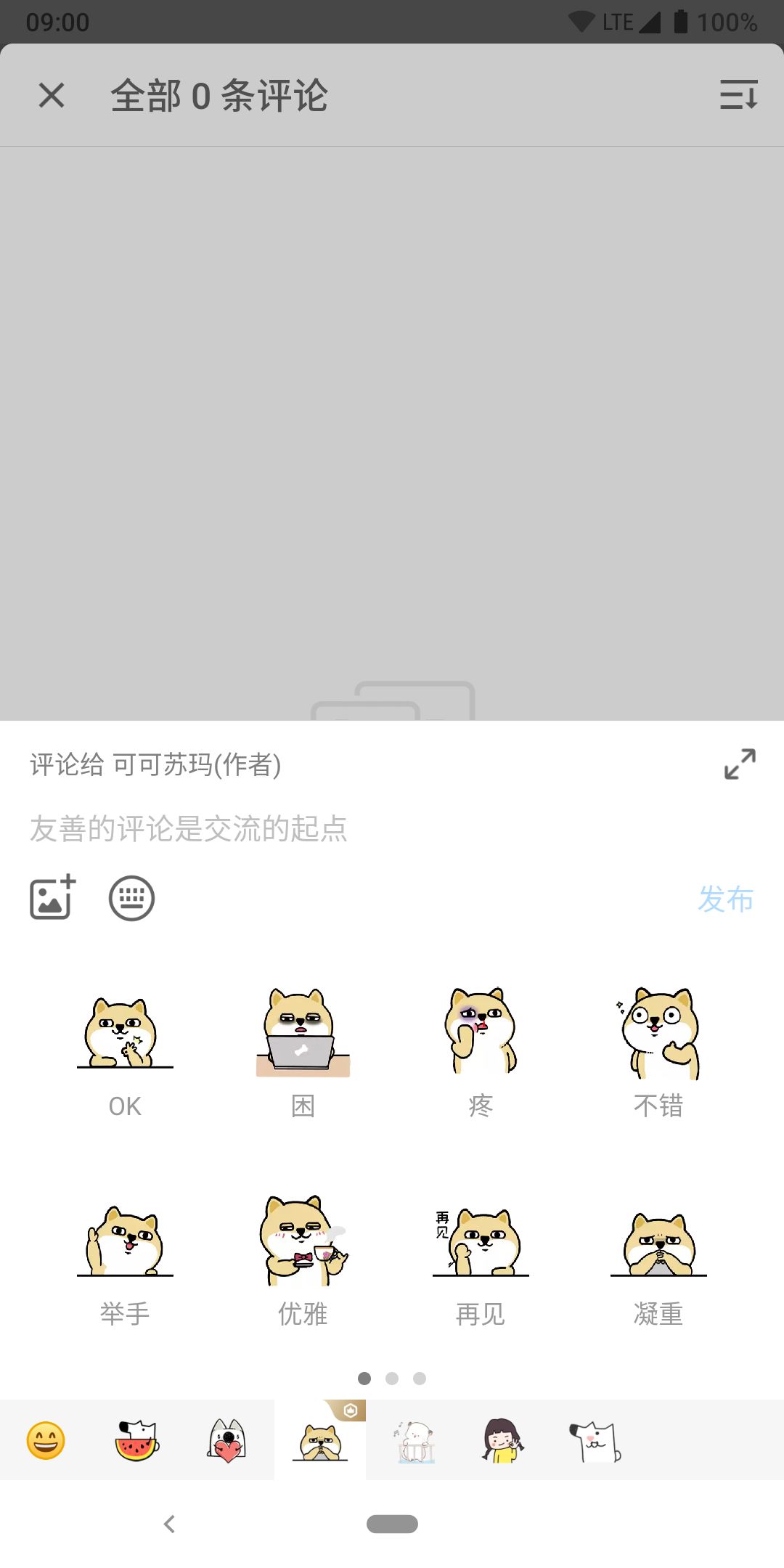The height and width of the screenshot is (1568, 784).
Task: Open the comment sorting options
Action: 738,95
